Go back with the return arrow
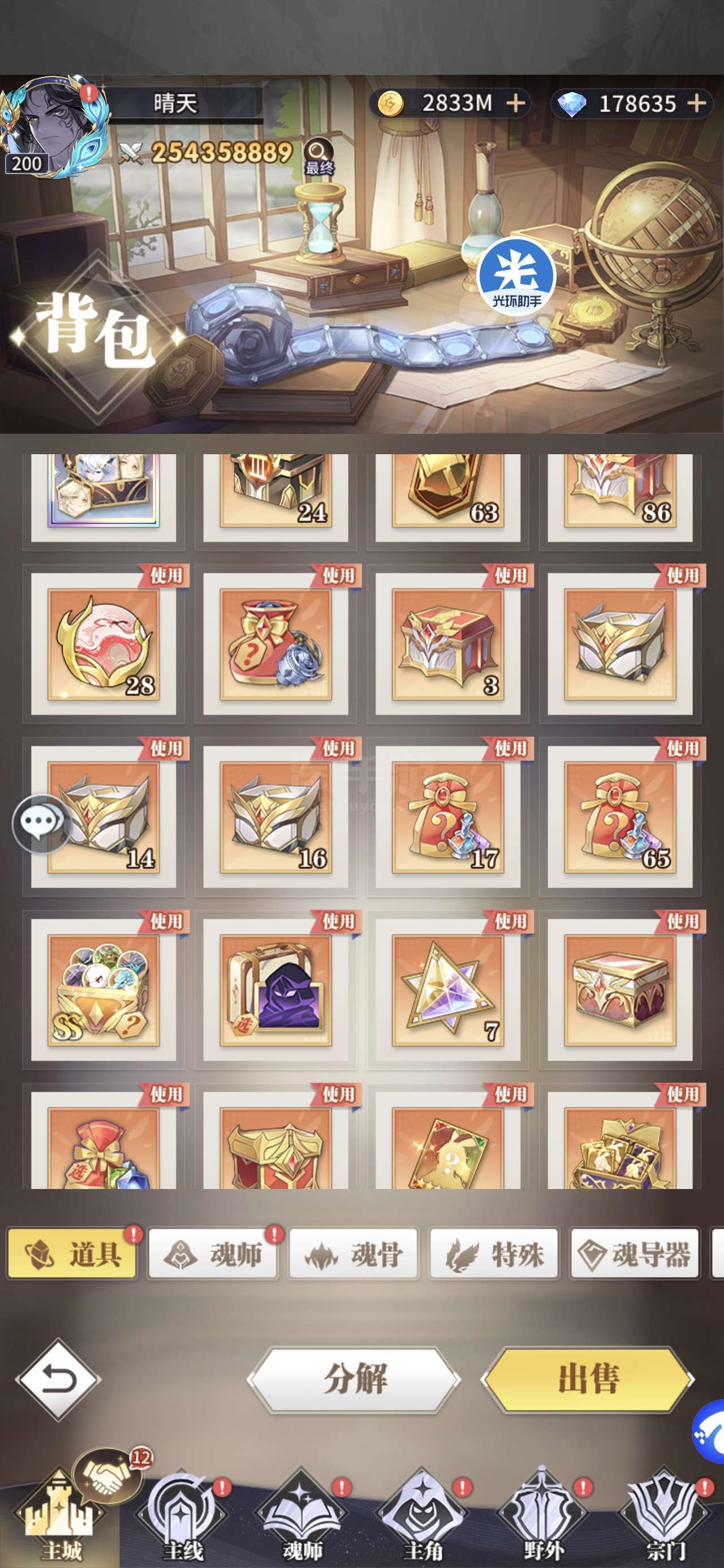724x1568 pixels. [x=58, y=1379]
